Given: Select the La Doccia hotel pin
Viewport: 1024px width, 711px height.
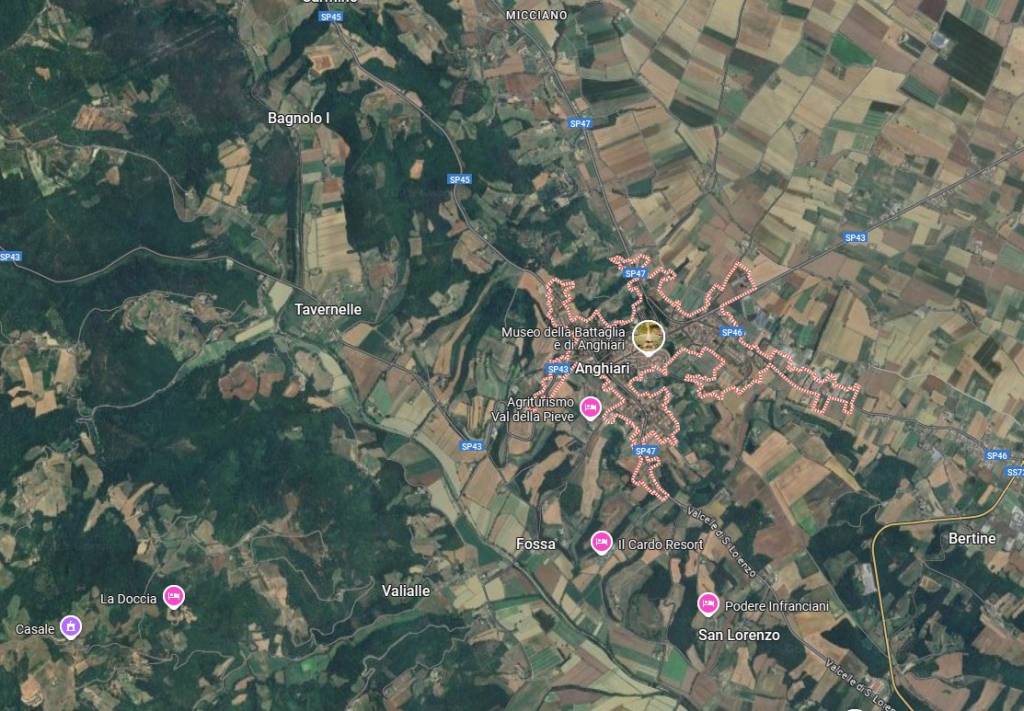Looking at the screenshot, I should [173, 596].
